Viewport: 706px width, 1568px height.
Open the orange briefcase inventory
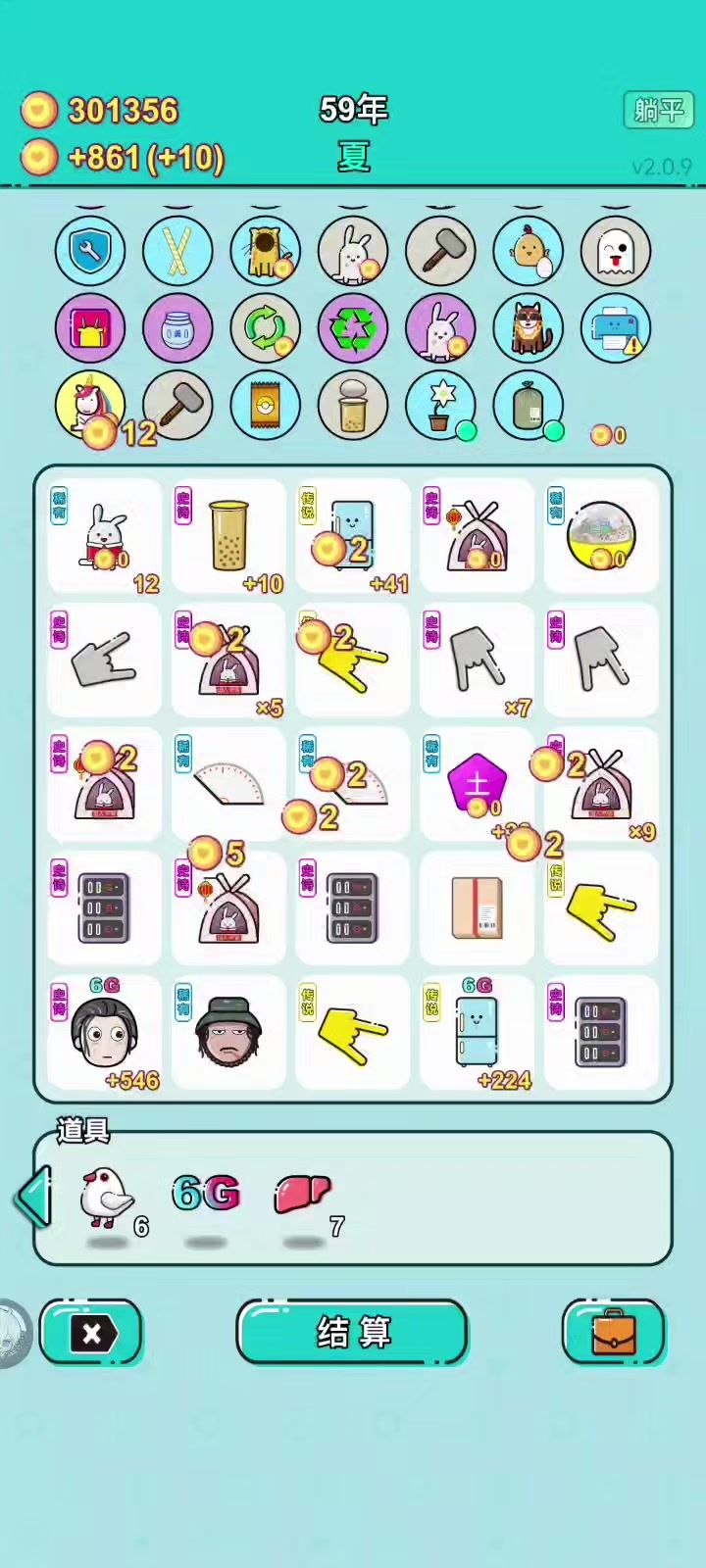614,1332
